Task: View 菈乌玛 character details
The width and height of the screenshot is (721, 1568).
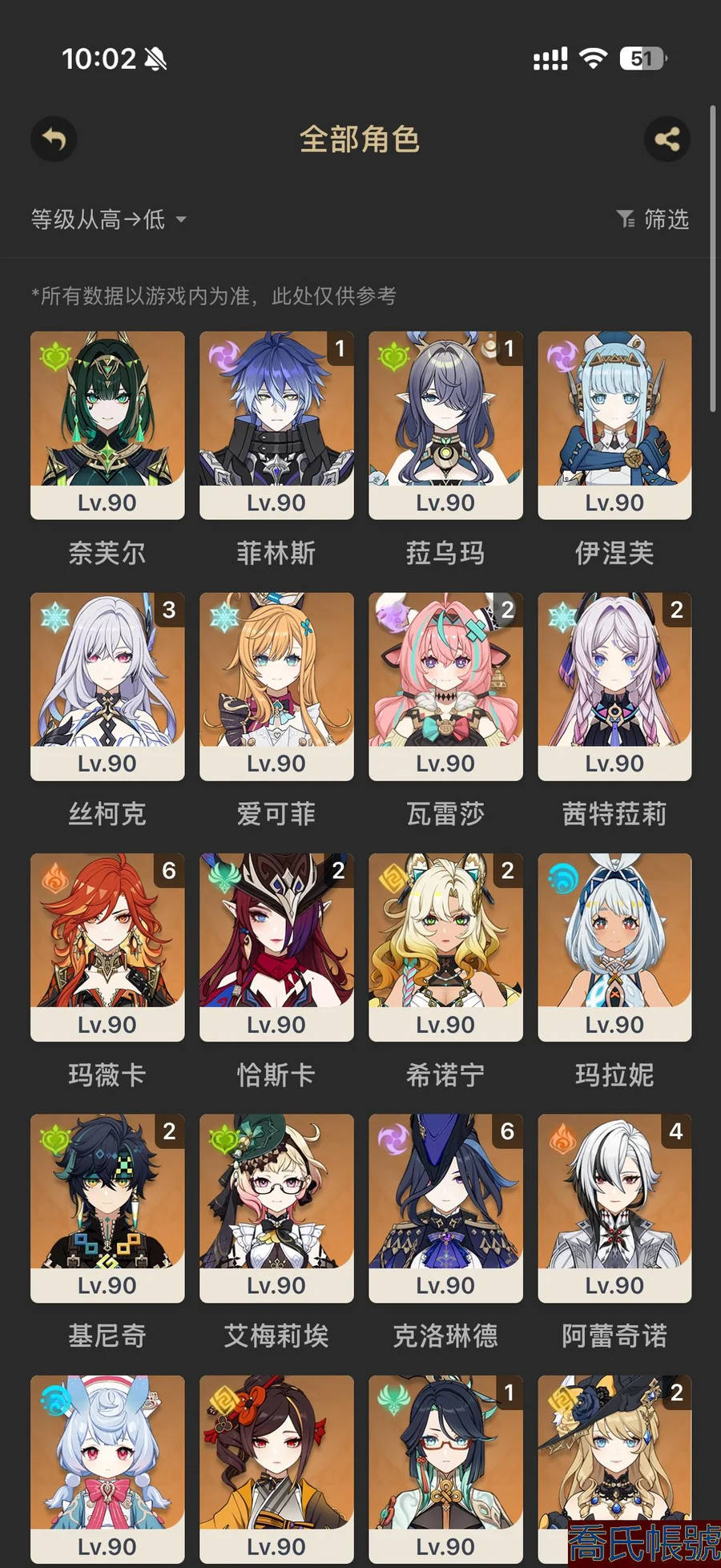Action: click(x=445, y=425)
